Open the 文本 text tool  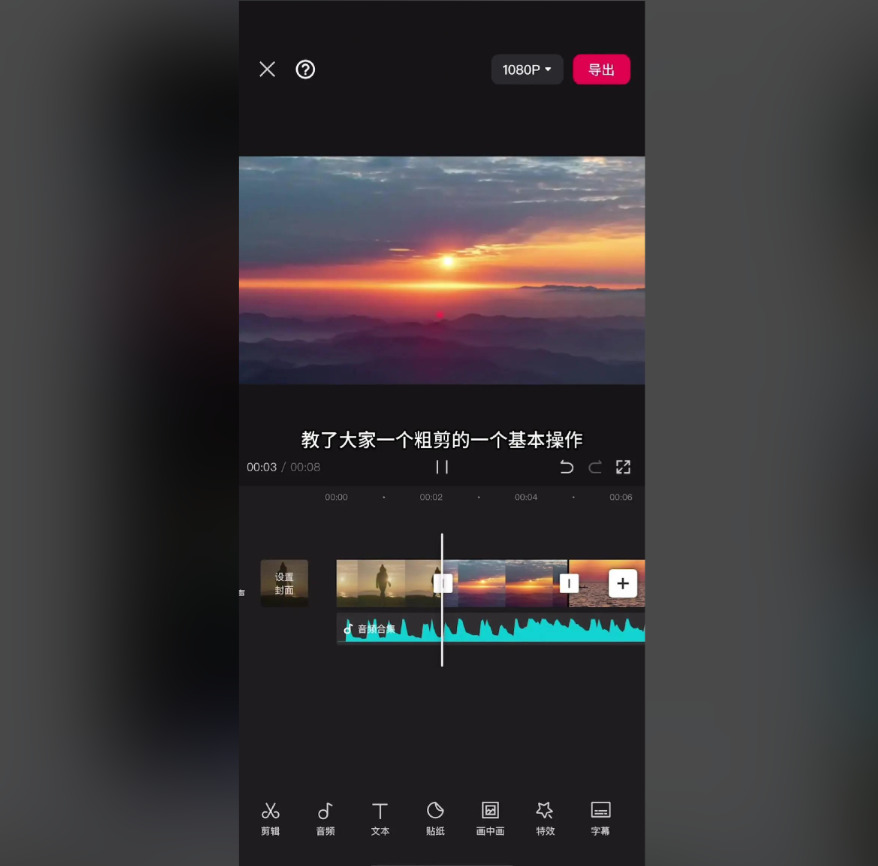pyautogui.click(x=380, y=817)
